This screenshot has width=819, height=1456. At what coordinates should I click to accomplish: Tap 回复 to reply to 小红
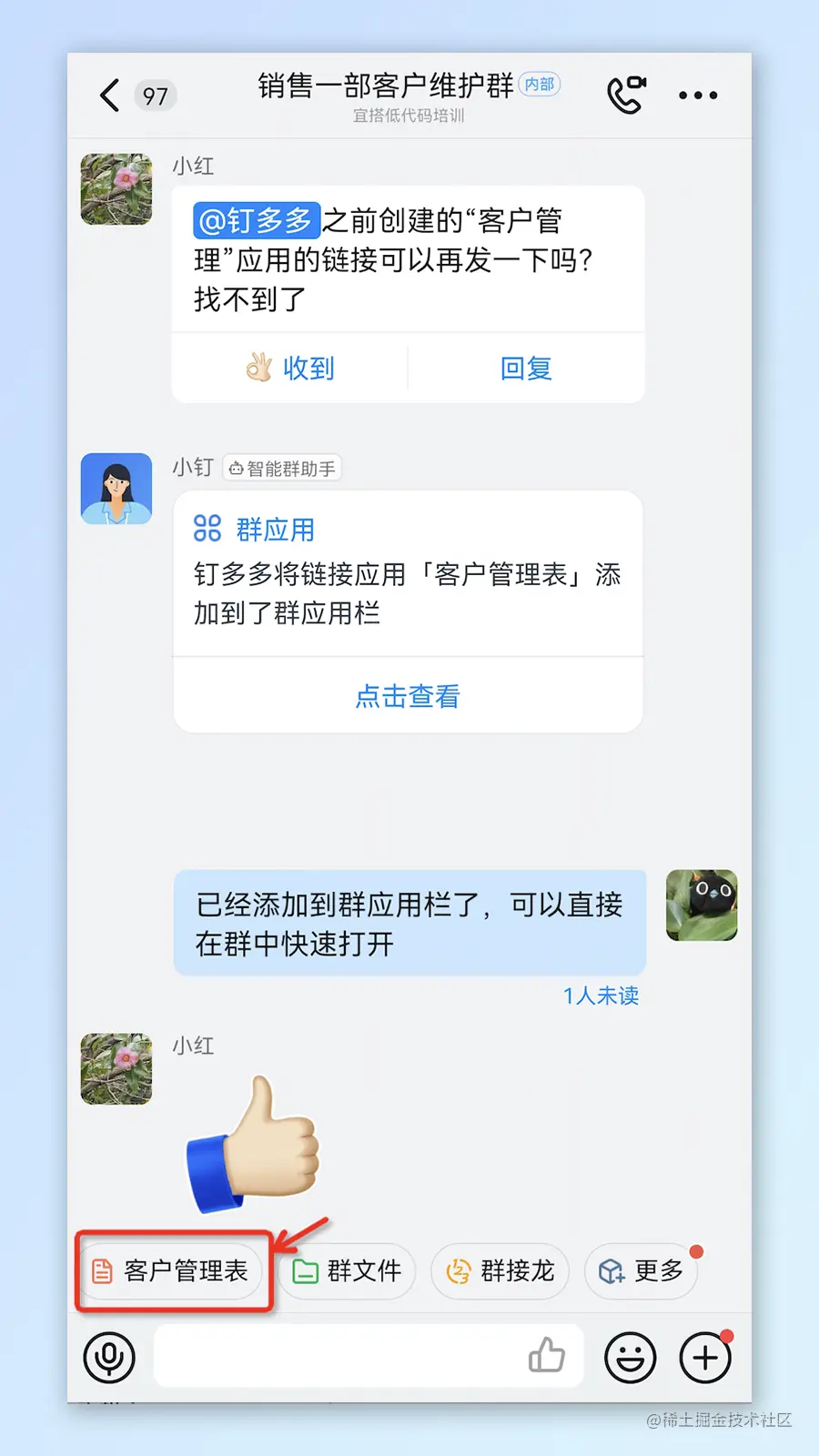[526, 368]
